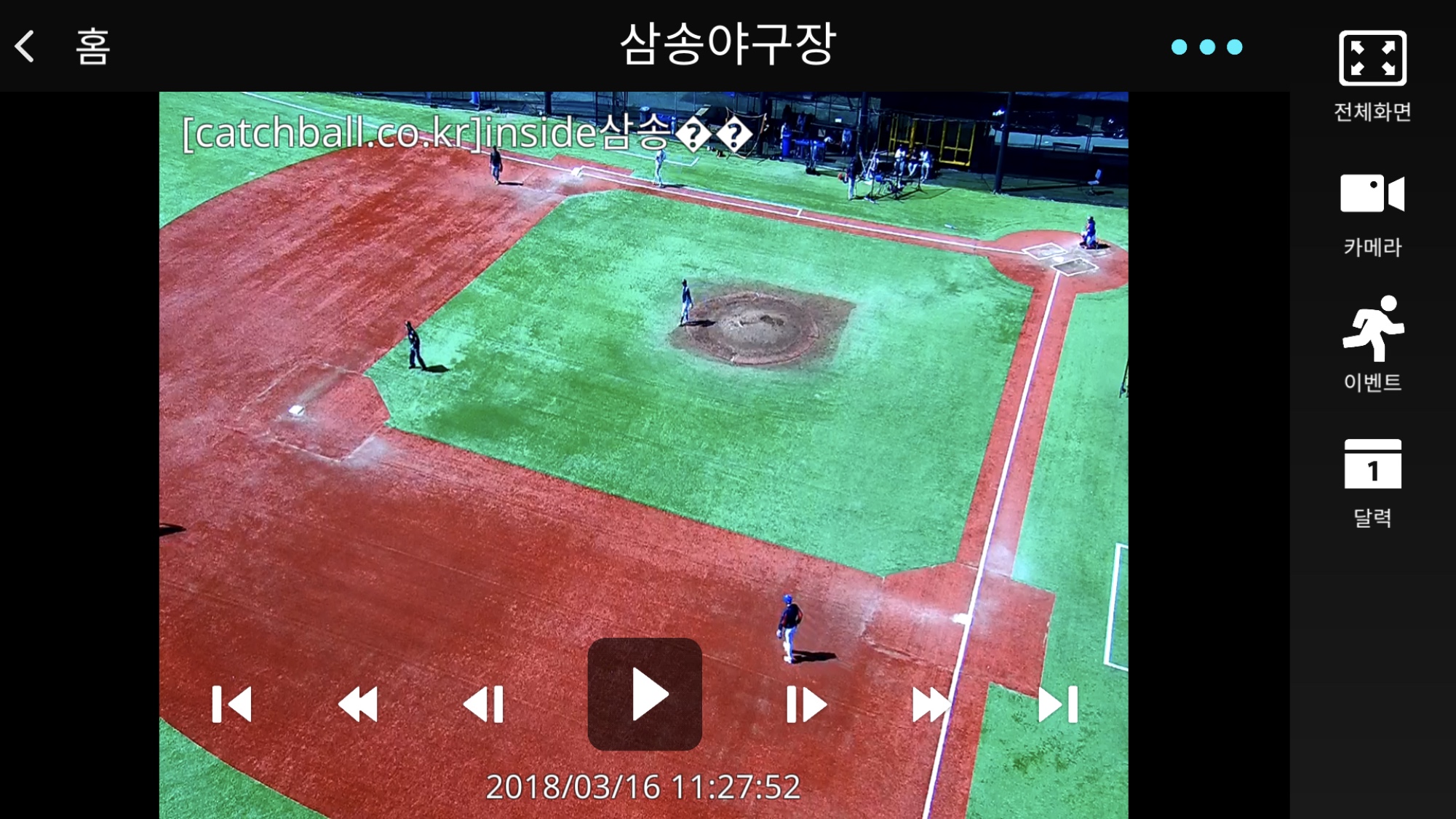Image resolution: width=1456 pixels, height=819 pixels.
Task: Fast forward the video playback
Action: [x=931, y=705]
